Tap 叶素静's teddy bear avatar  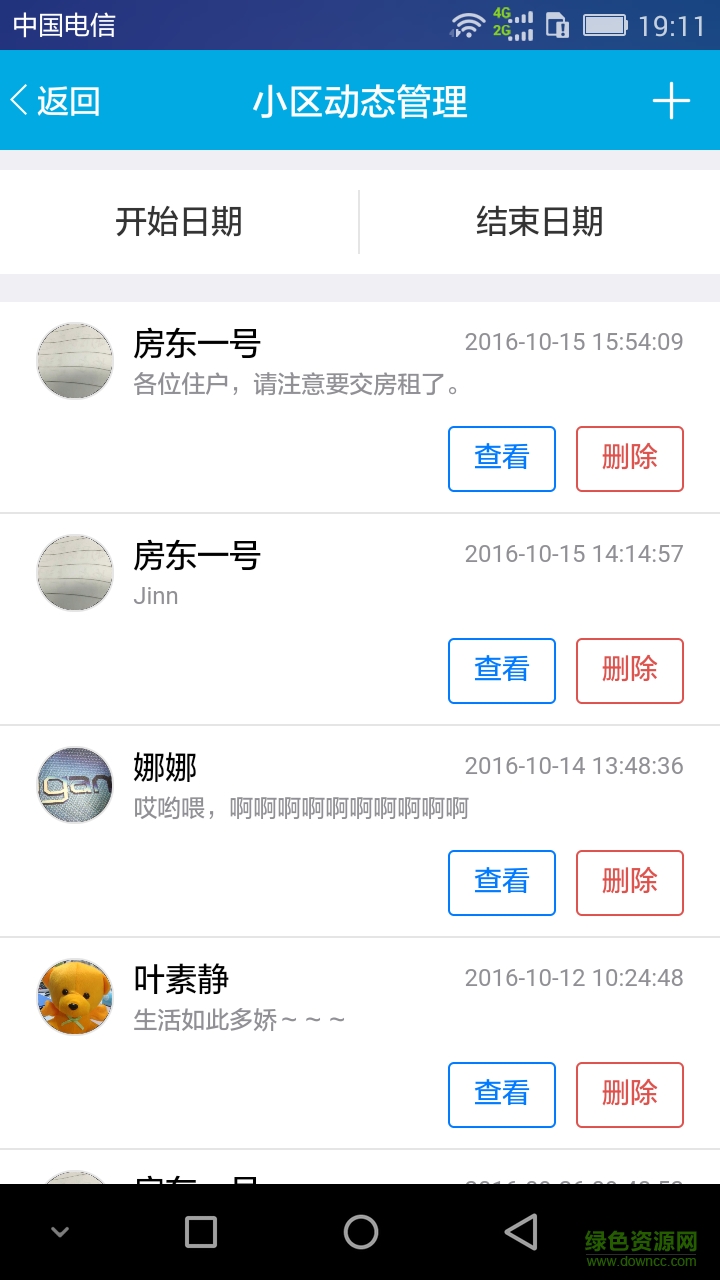point(74,997)
